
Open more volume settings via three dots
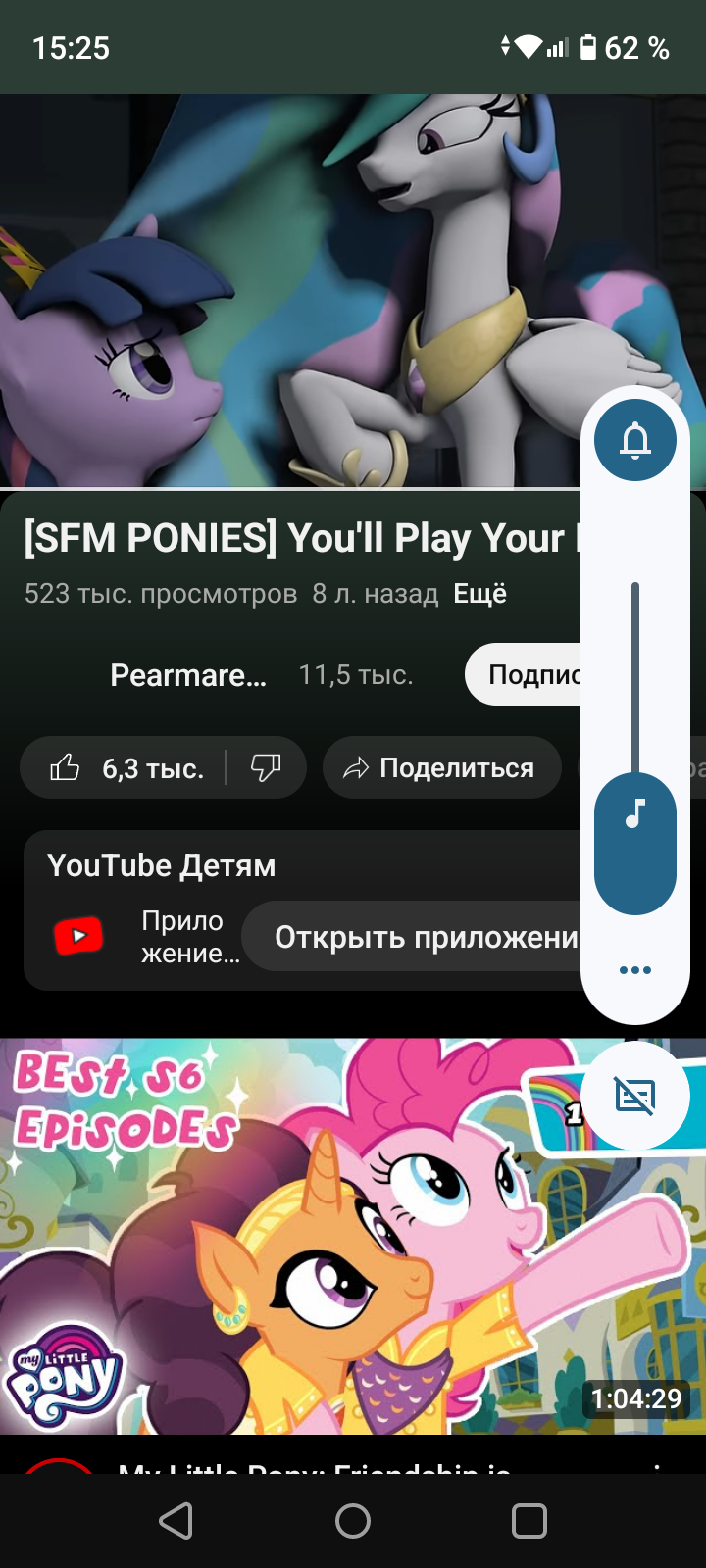[x=635, y=970]
